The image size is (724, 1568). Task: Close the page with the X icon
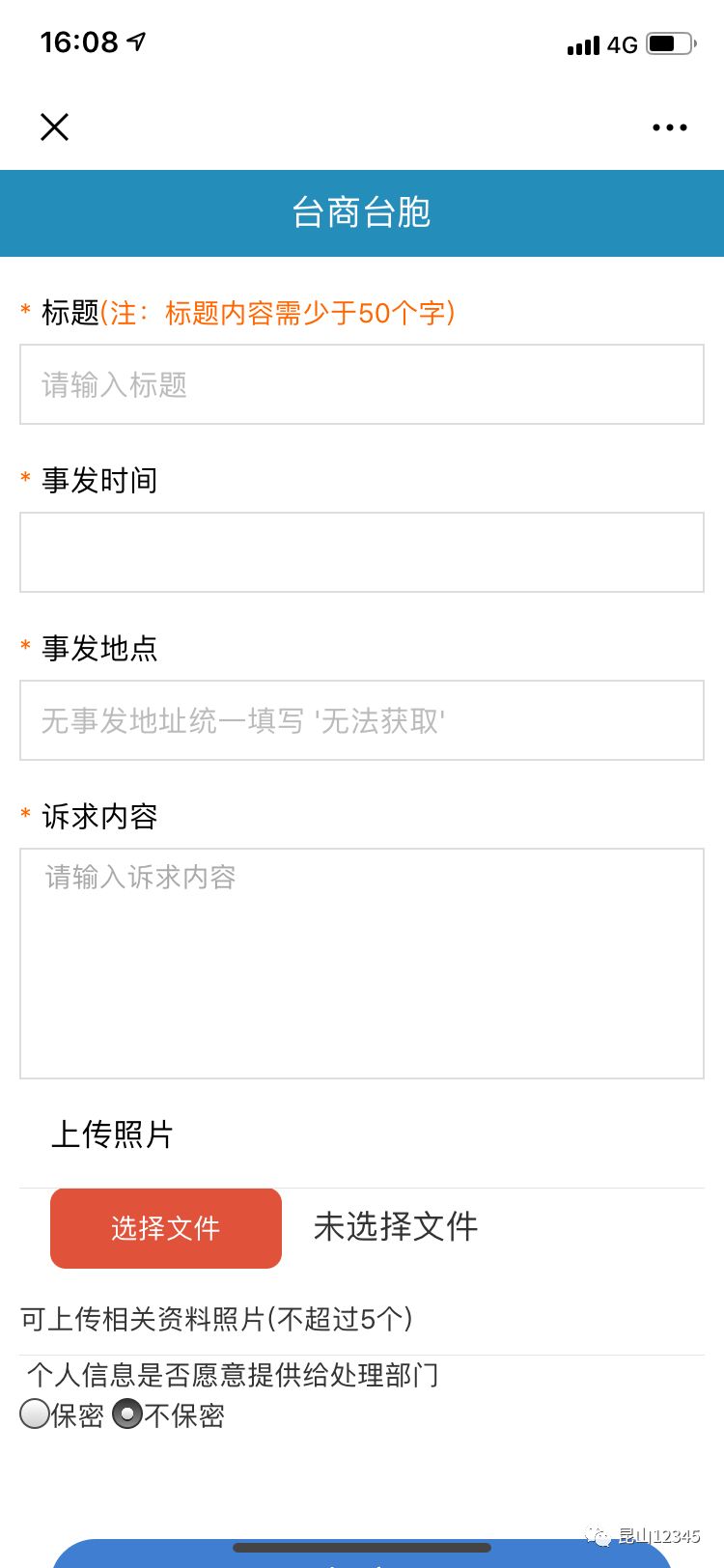tap(55, 126)
